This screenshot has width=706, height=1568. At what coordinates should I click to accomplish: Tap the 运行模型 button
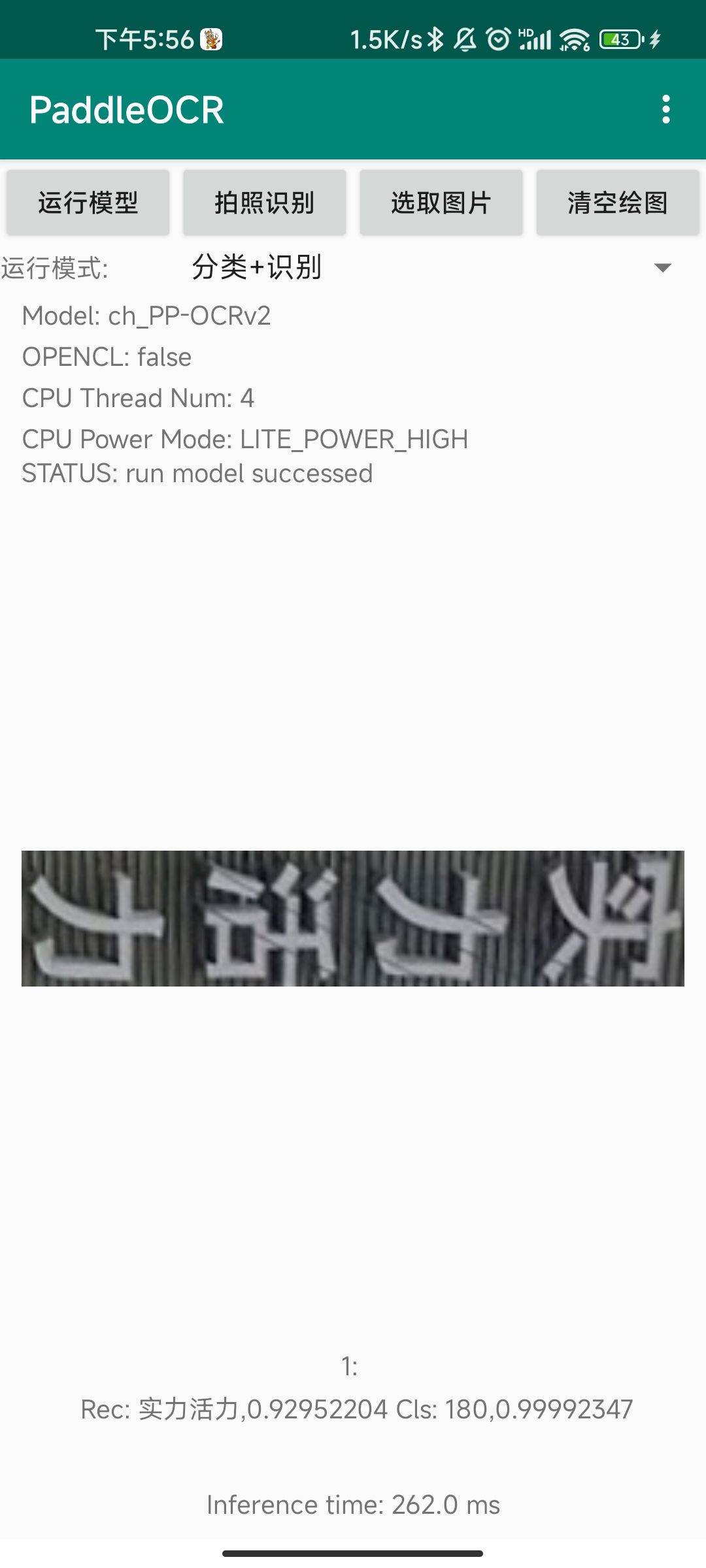[x=88, y=203]
